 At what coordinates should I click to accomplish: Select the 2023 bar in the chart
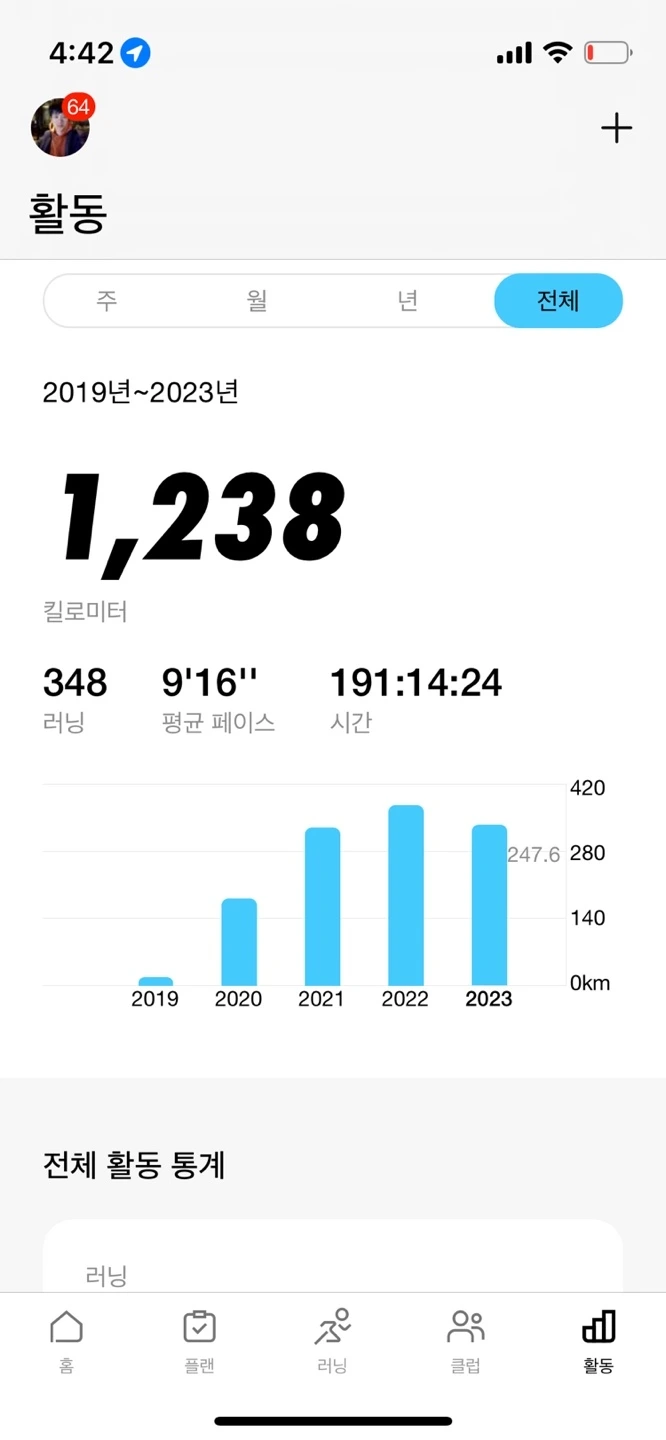click(x=489, y=905)
